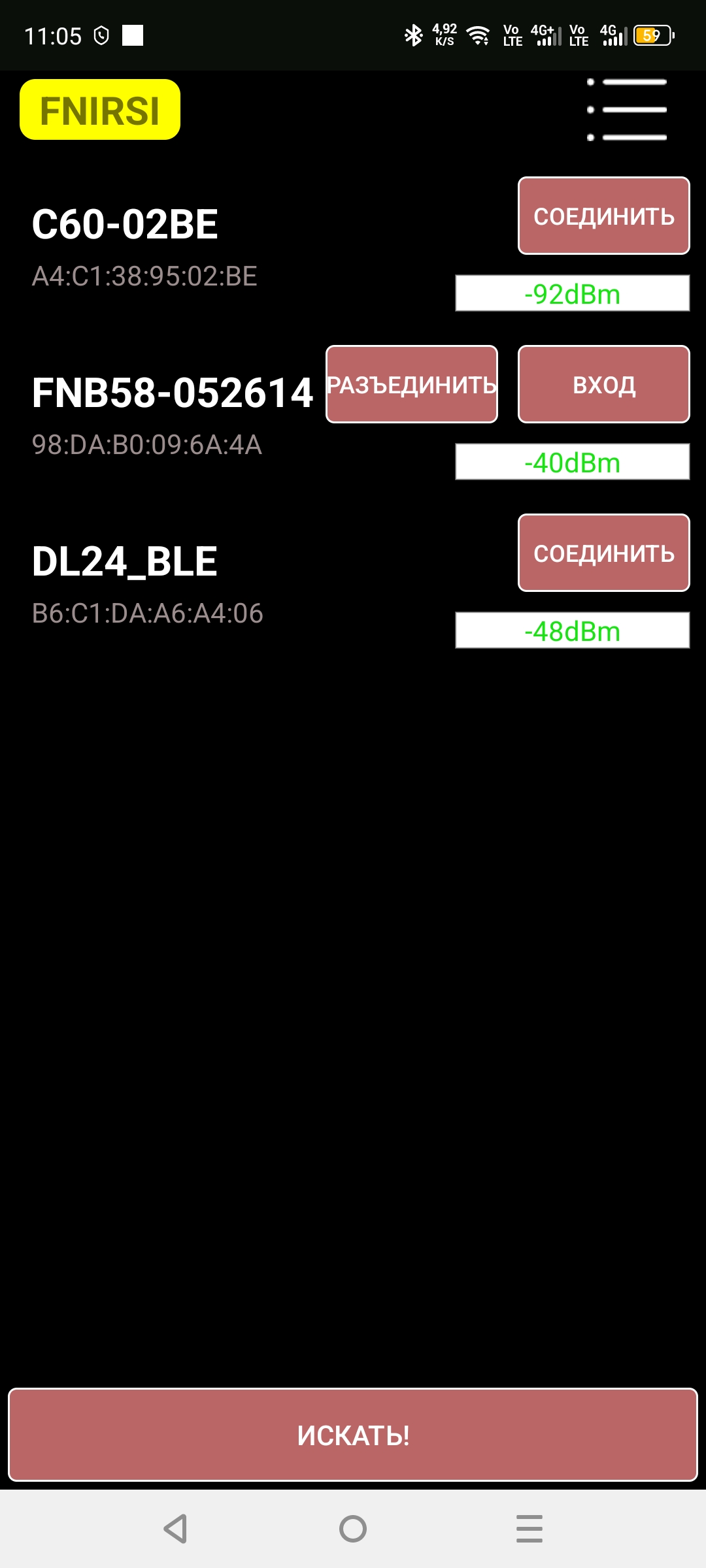
Task: Connect to the DL24_BLE device
Action: 603,553
